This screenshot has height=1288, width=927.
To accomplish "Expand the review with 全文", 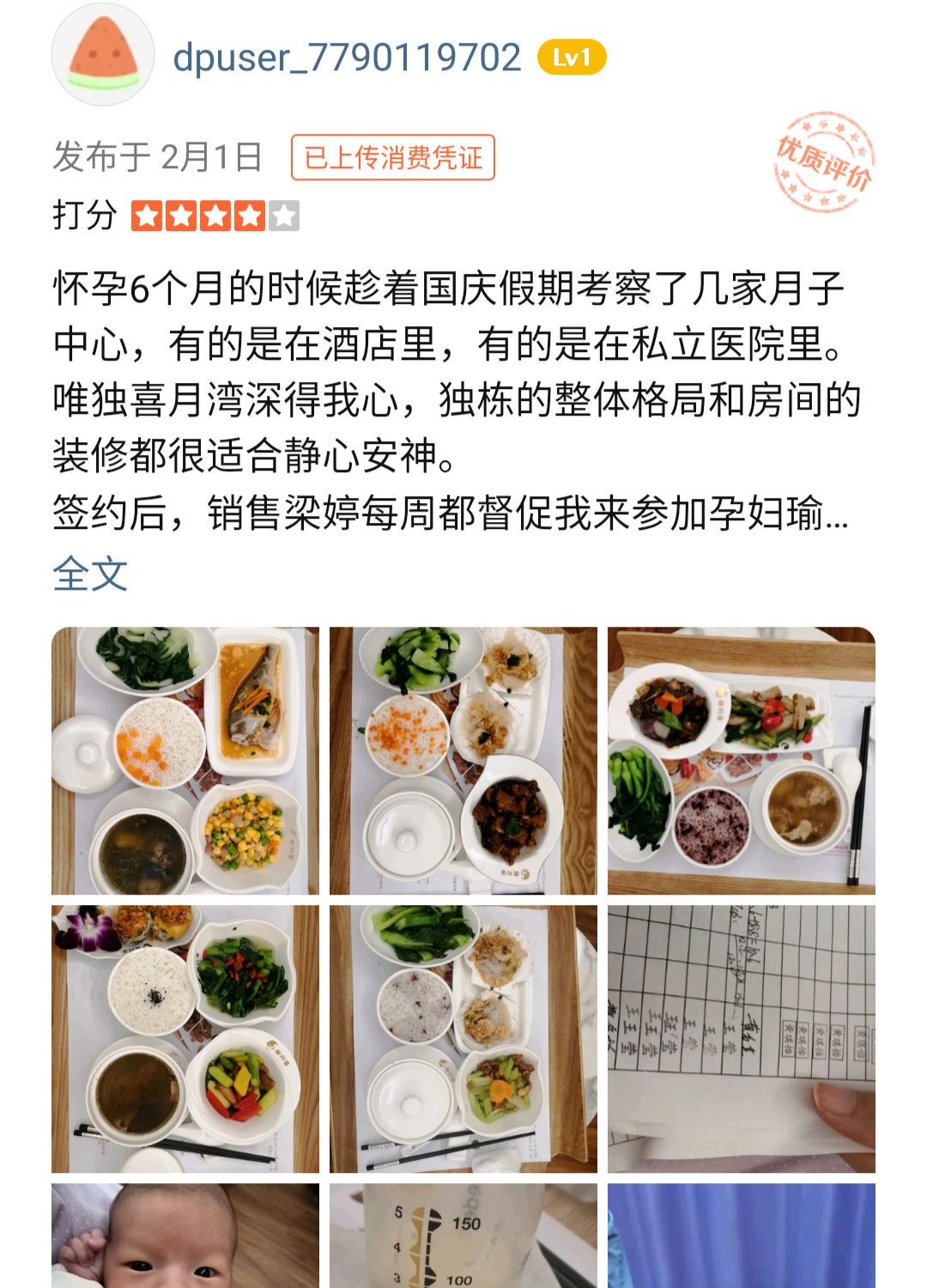I will point(90,574).
